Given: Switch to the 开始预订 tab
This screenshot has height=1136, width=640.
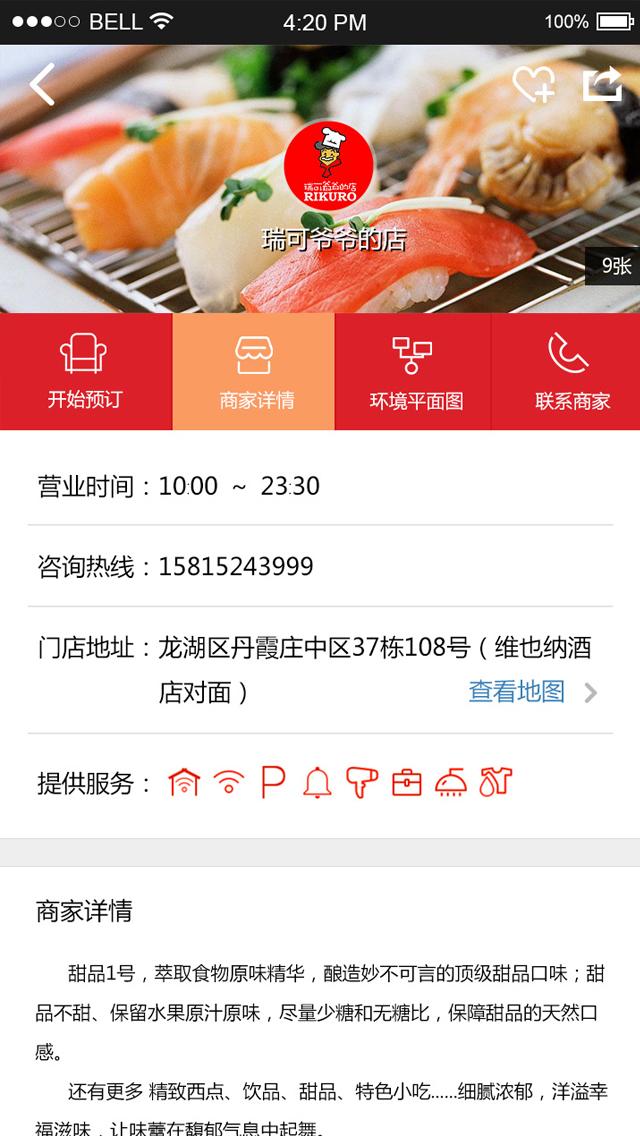Looking at the screenshot, I should pos(86,372).
